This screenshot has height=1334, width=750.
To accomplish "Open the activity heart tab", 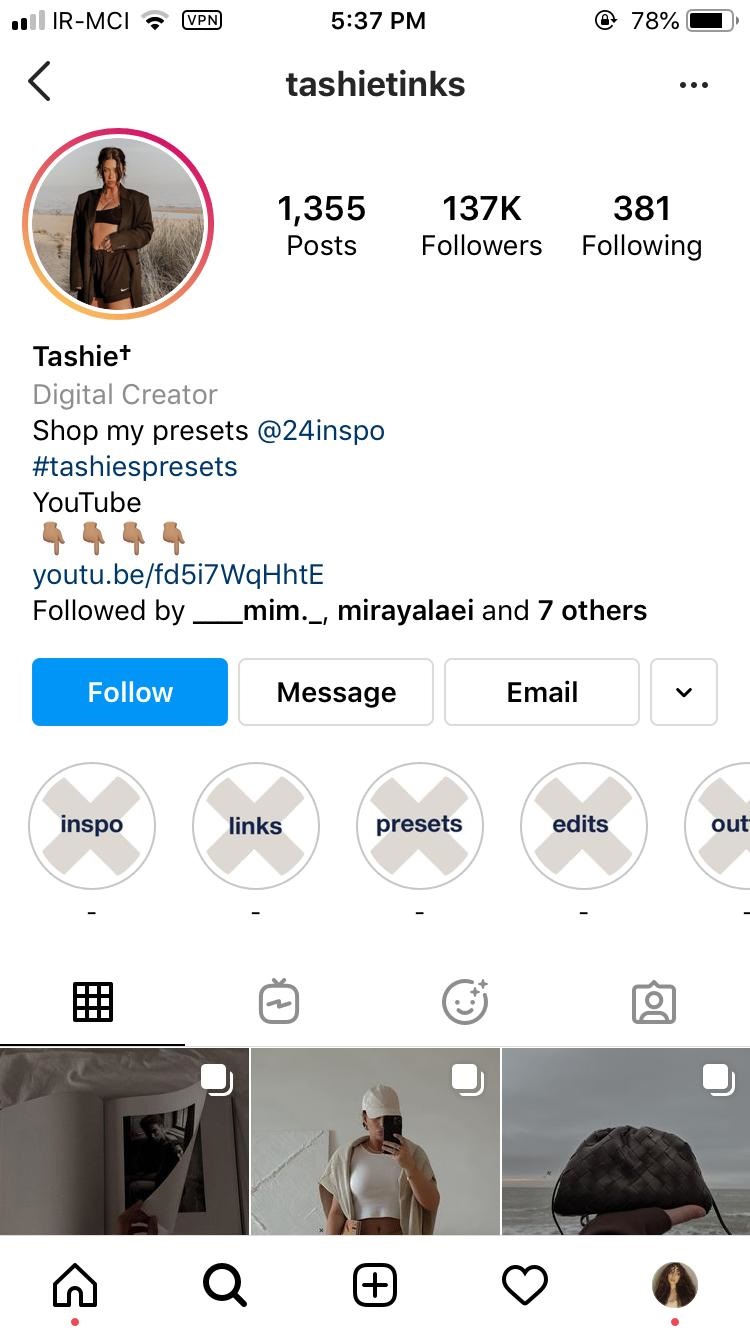I will tap(525, 1285).
